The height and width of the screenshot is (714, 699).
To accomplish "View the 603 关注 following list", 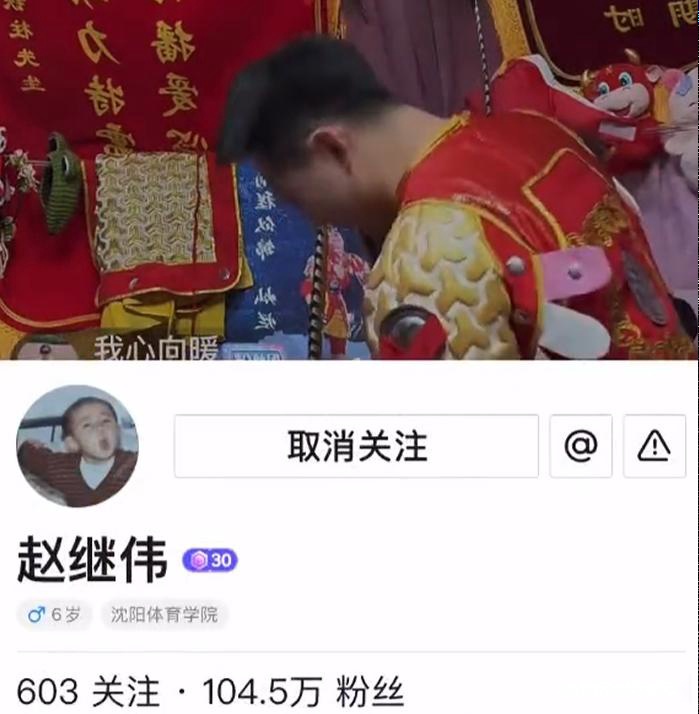I will [88, 691].
